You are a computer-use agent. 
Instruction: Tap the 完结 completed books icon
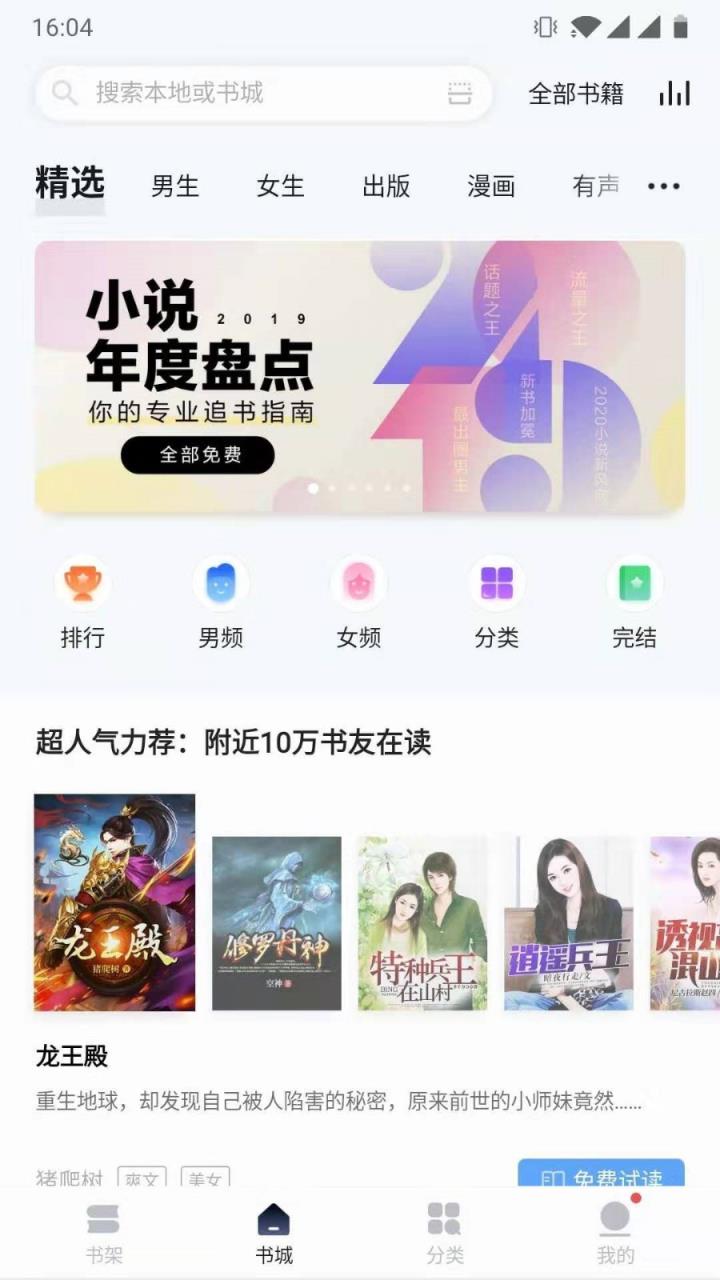coord(635,583)
